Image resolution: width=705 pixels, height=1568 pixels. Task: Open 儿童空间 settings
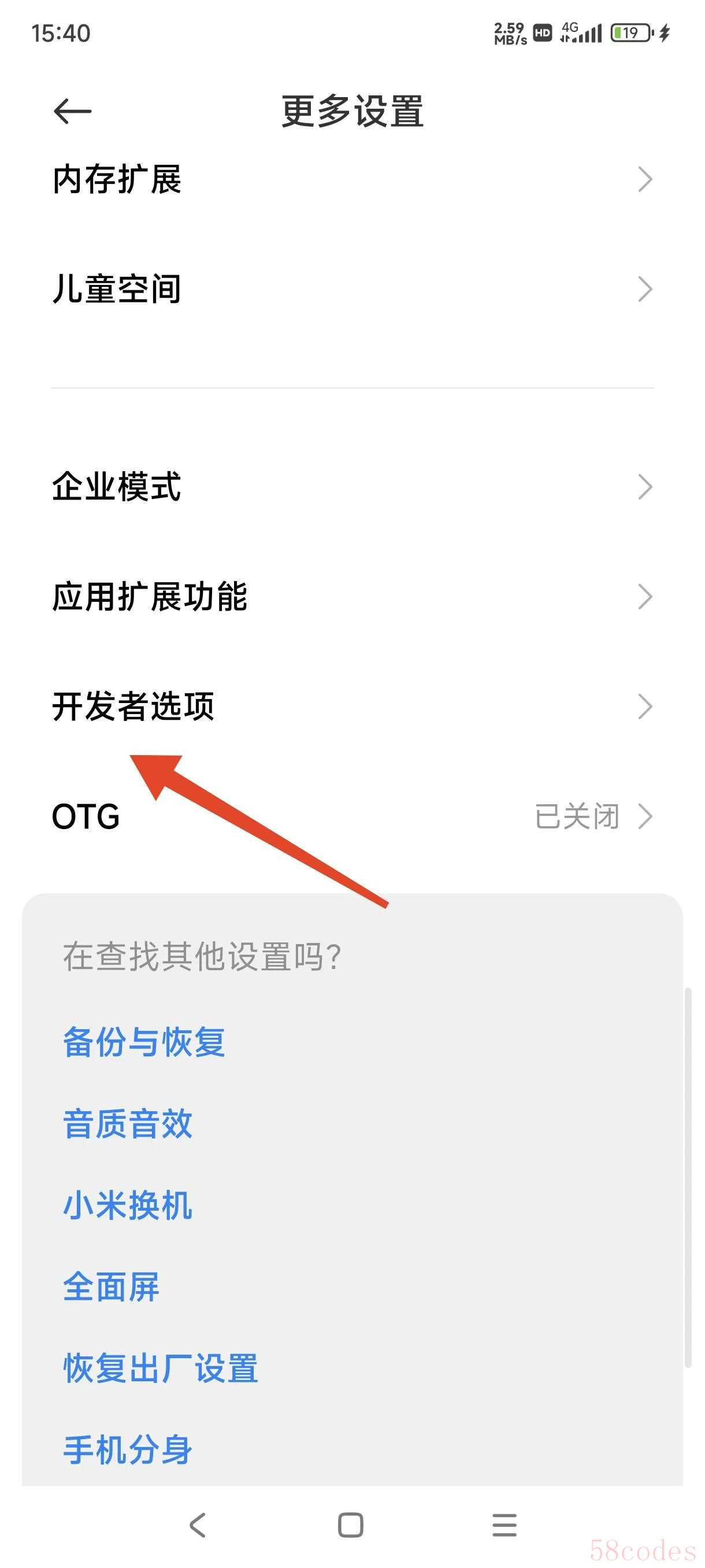click(x=352, y=289)
